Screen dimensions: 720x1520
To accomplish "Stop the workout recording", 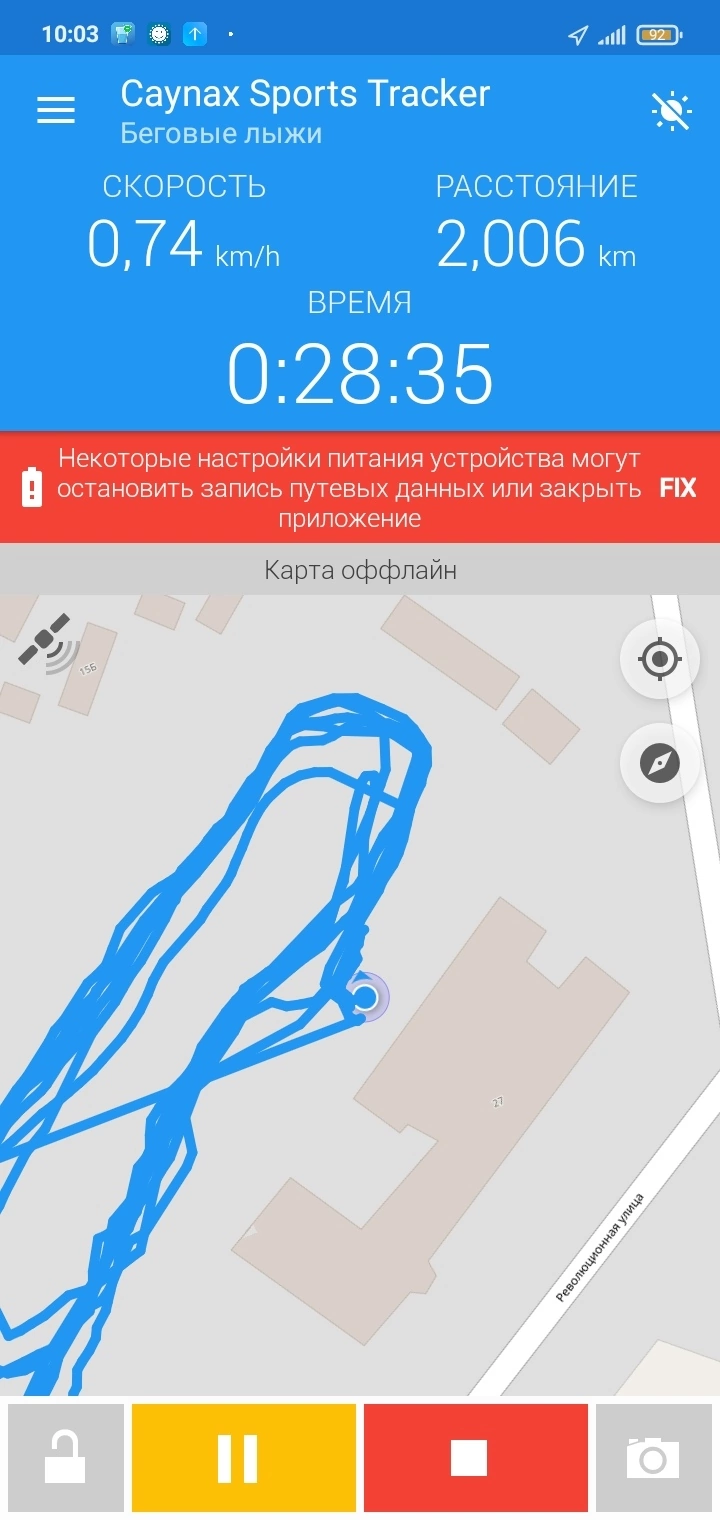I will point(475,1458).
